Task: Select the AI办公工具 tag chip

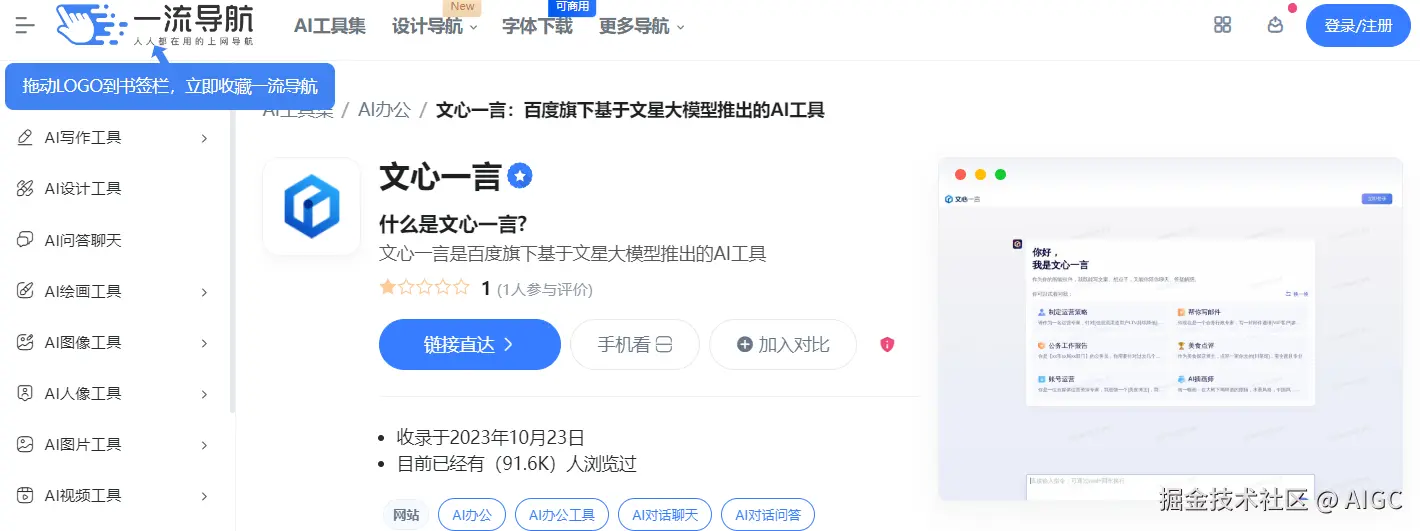Action: pyautogui.click(x=561, y=516)
